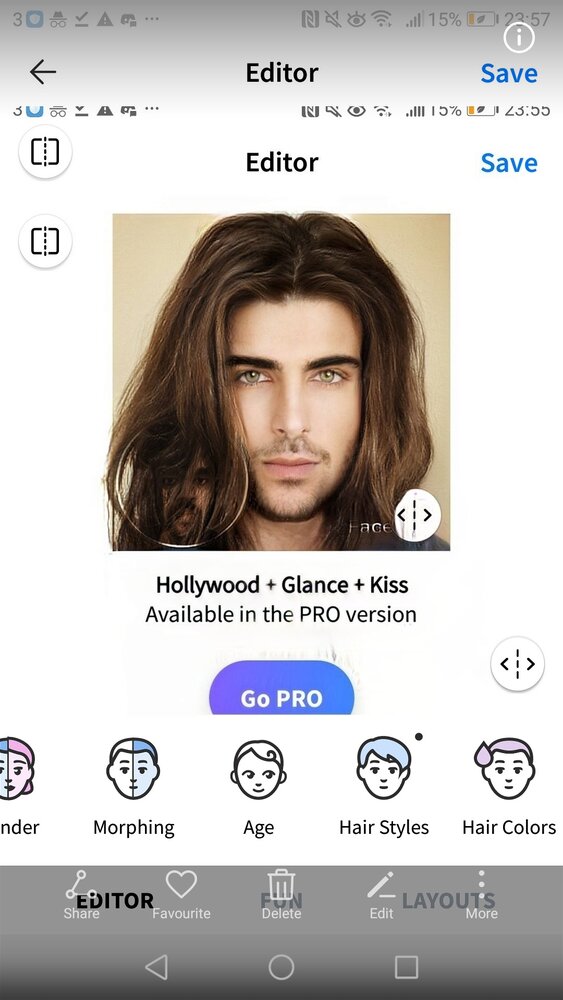Go to the home screen
This screenshot has height=1000, width=563.
click(281, 967)
